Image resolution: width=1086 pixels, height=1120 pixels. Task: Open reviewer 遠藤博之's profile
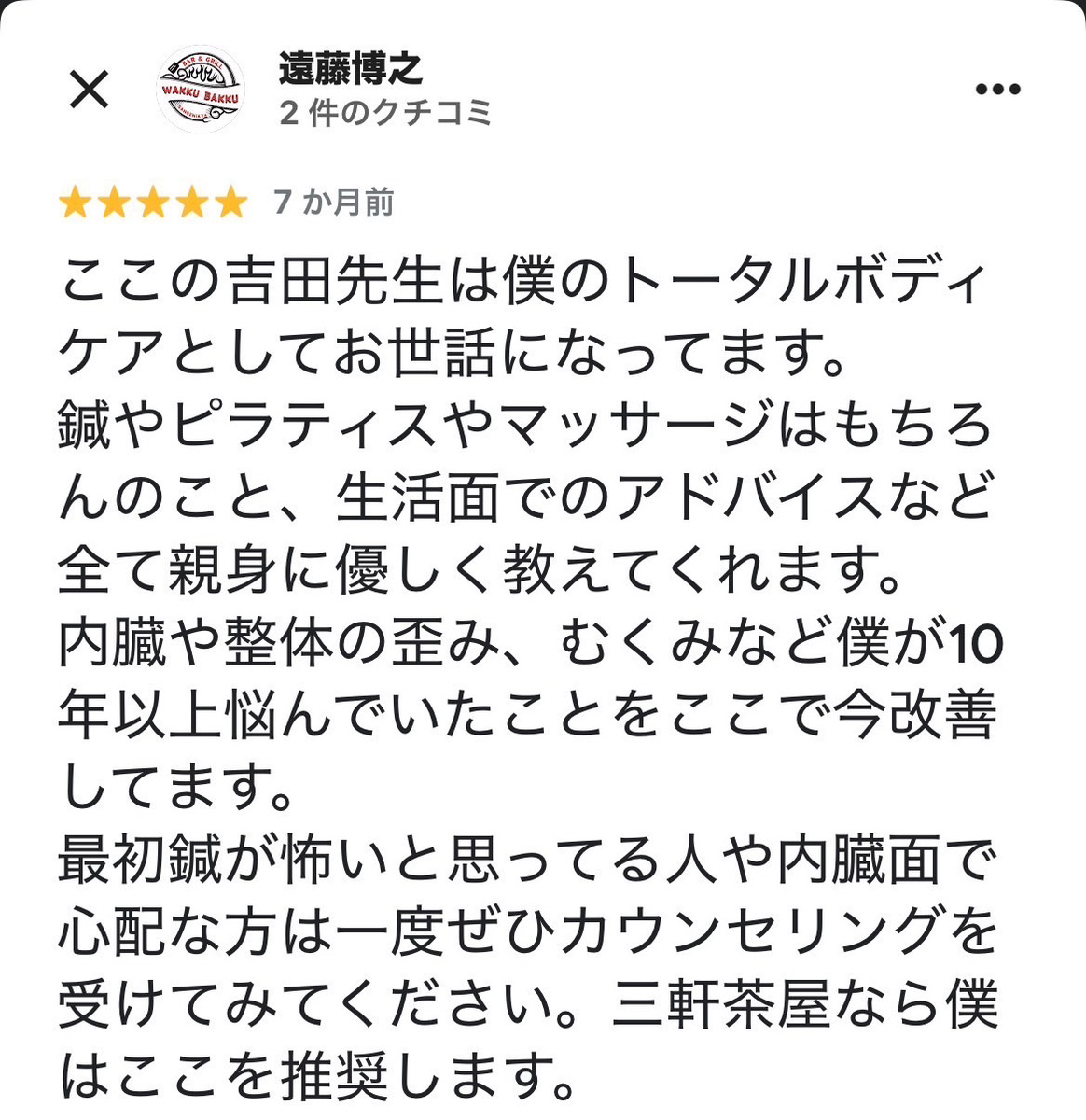350,69
